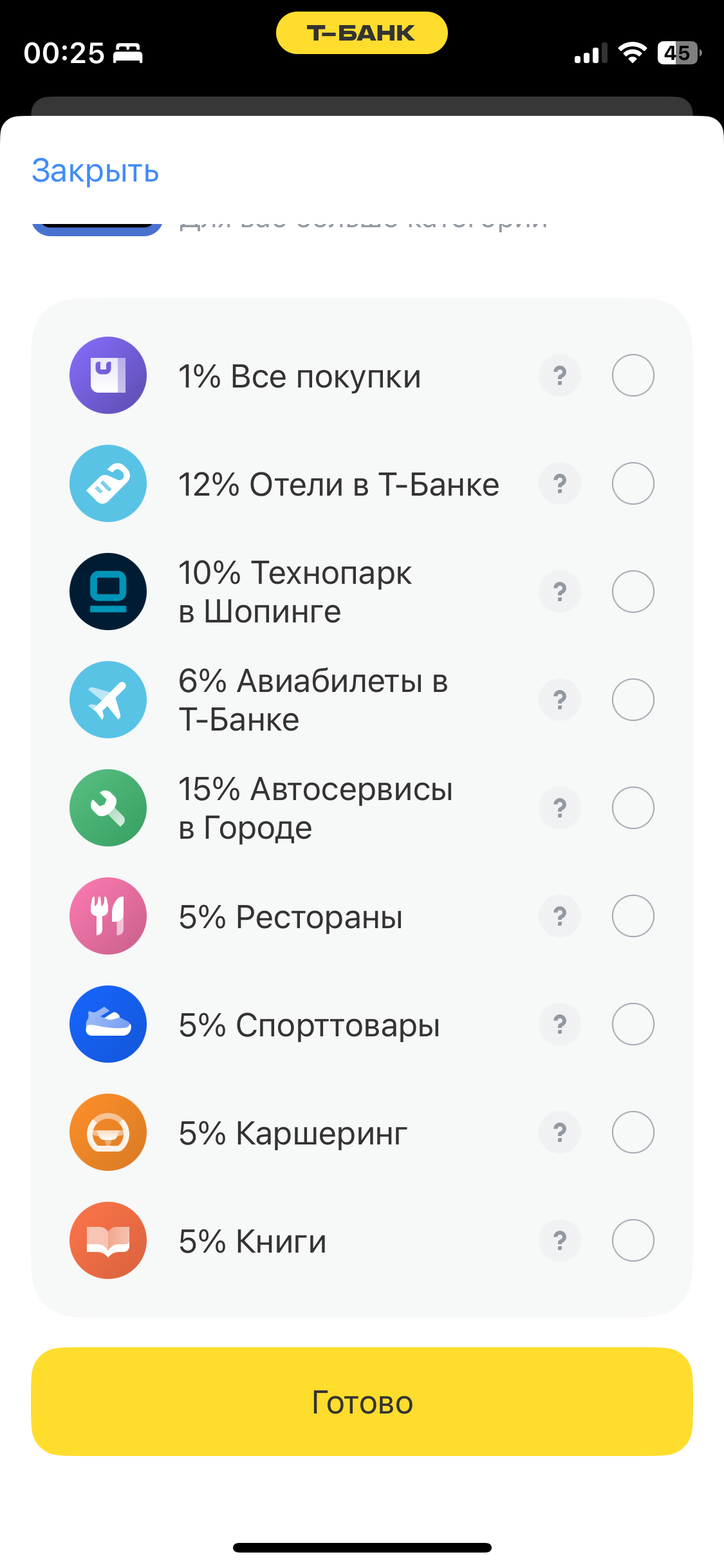Choose 10% Технопарк в Шопинге
724x1568 pixels.
tap(633, 592)
